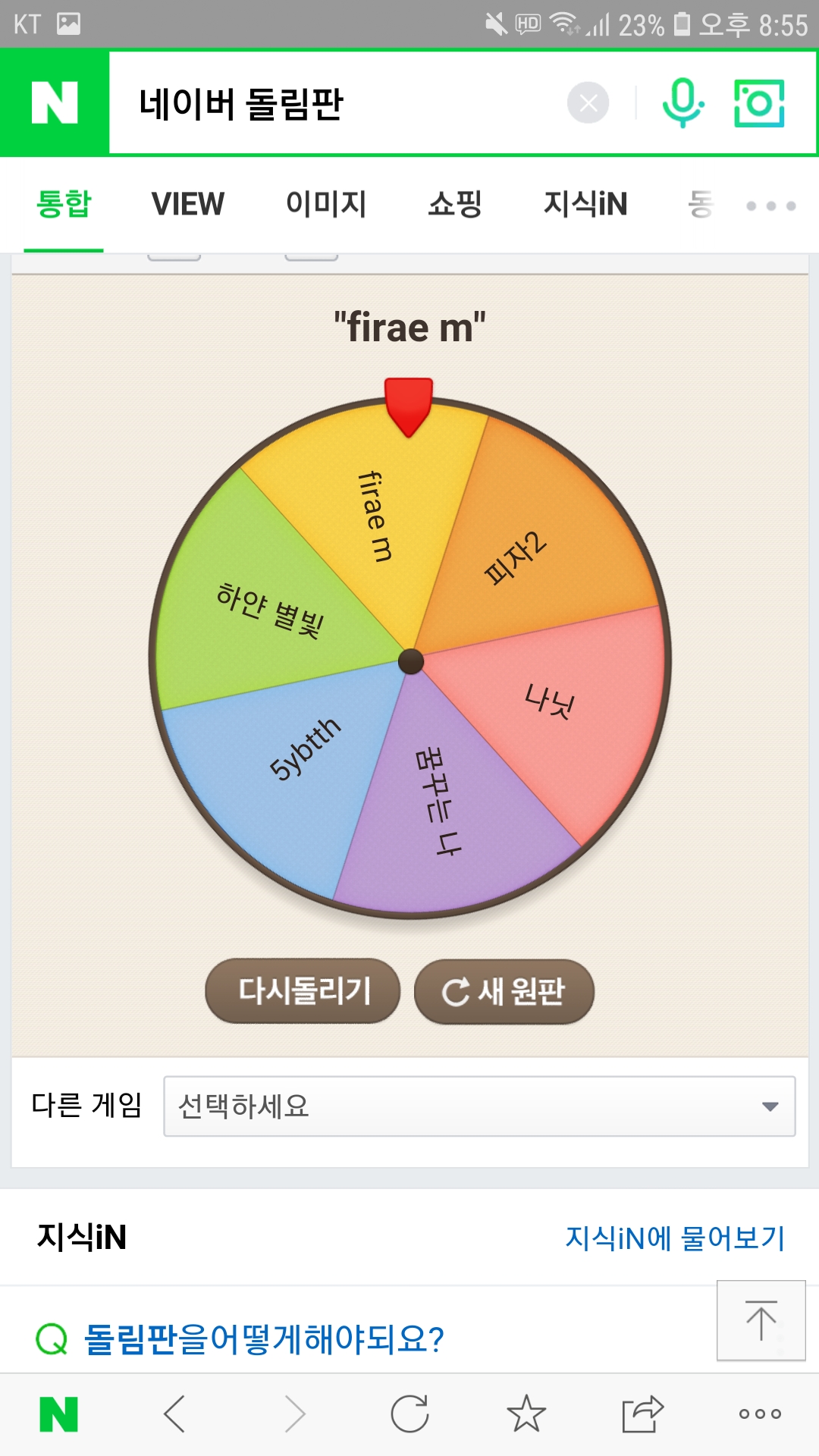Create a new wheel with 새 원판
Viewport: 819px width, 1456px height.
504,991
